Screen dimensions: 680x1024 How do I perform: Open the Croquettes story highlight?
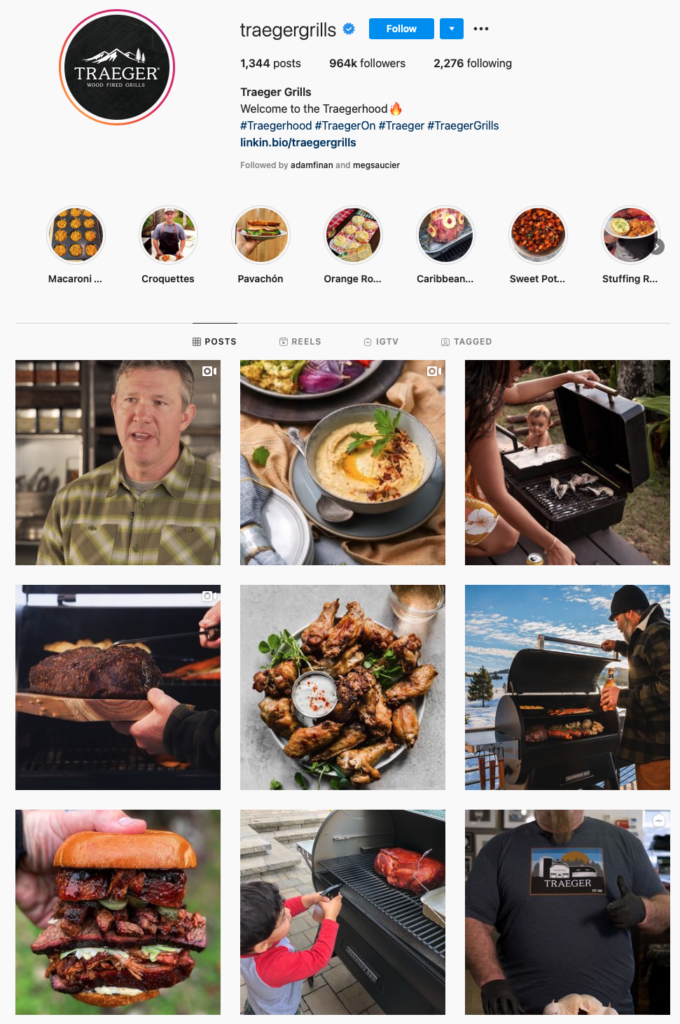(168, 235)
